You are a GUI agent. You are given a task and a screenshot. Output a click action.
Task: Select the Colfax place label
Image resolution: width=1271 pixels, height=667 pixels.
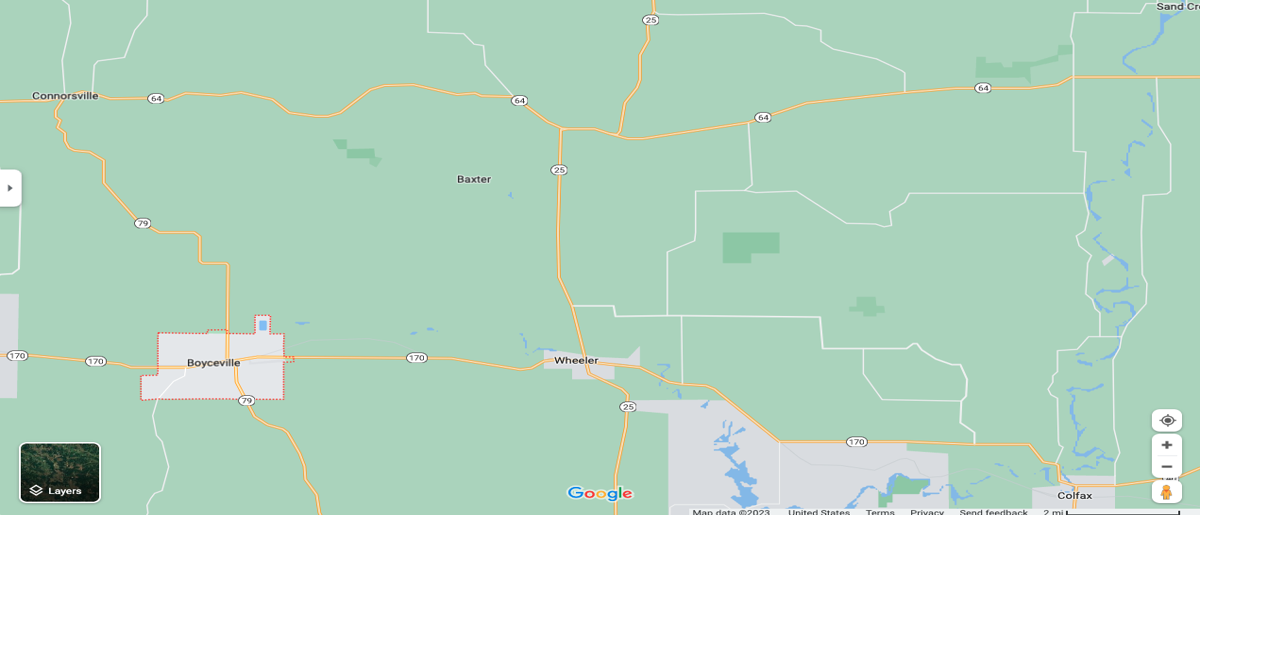(x=1075, y=496)
